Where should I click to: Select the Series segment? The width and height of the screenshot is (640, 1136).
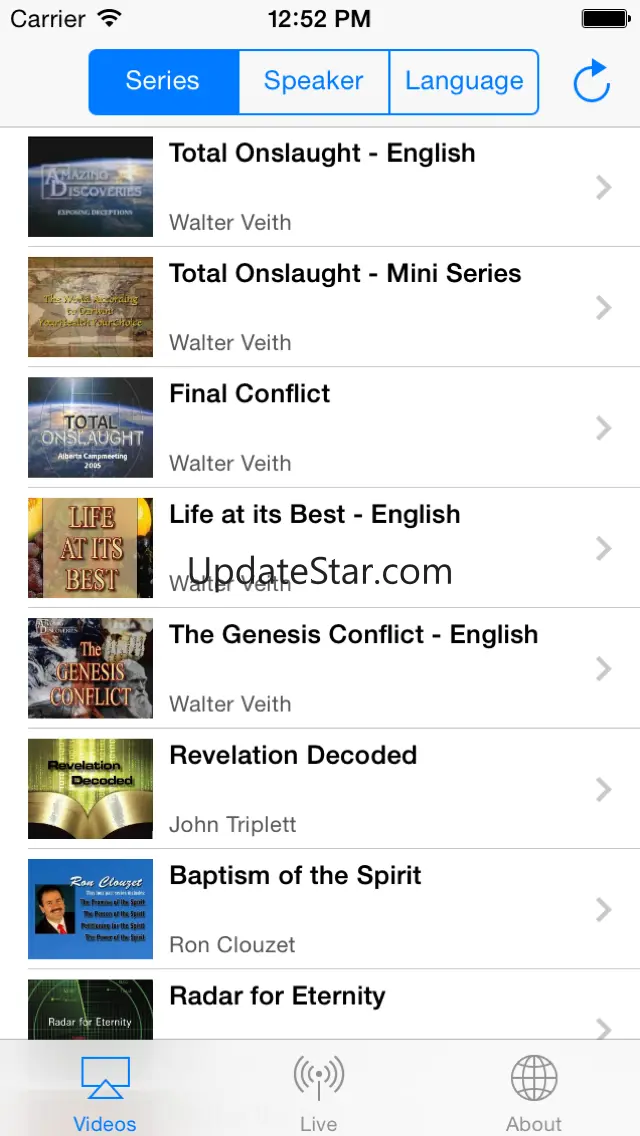coord(163,82)
